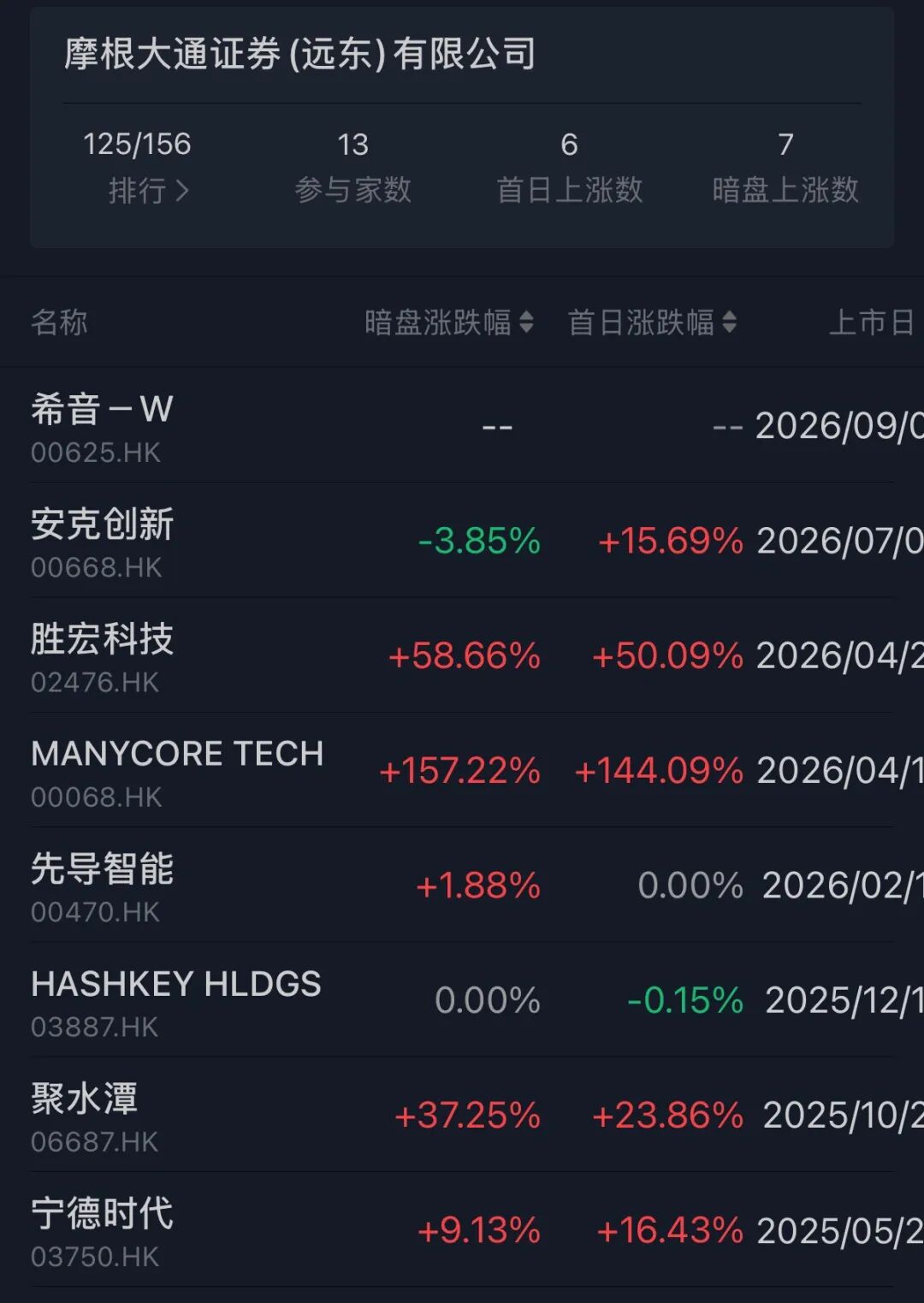
Task: Open 宁德时代 03750.HK row
Action: click(462, 1230)
